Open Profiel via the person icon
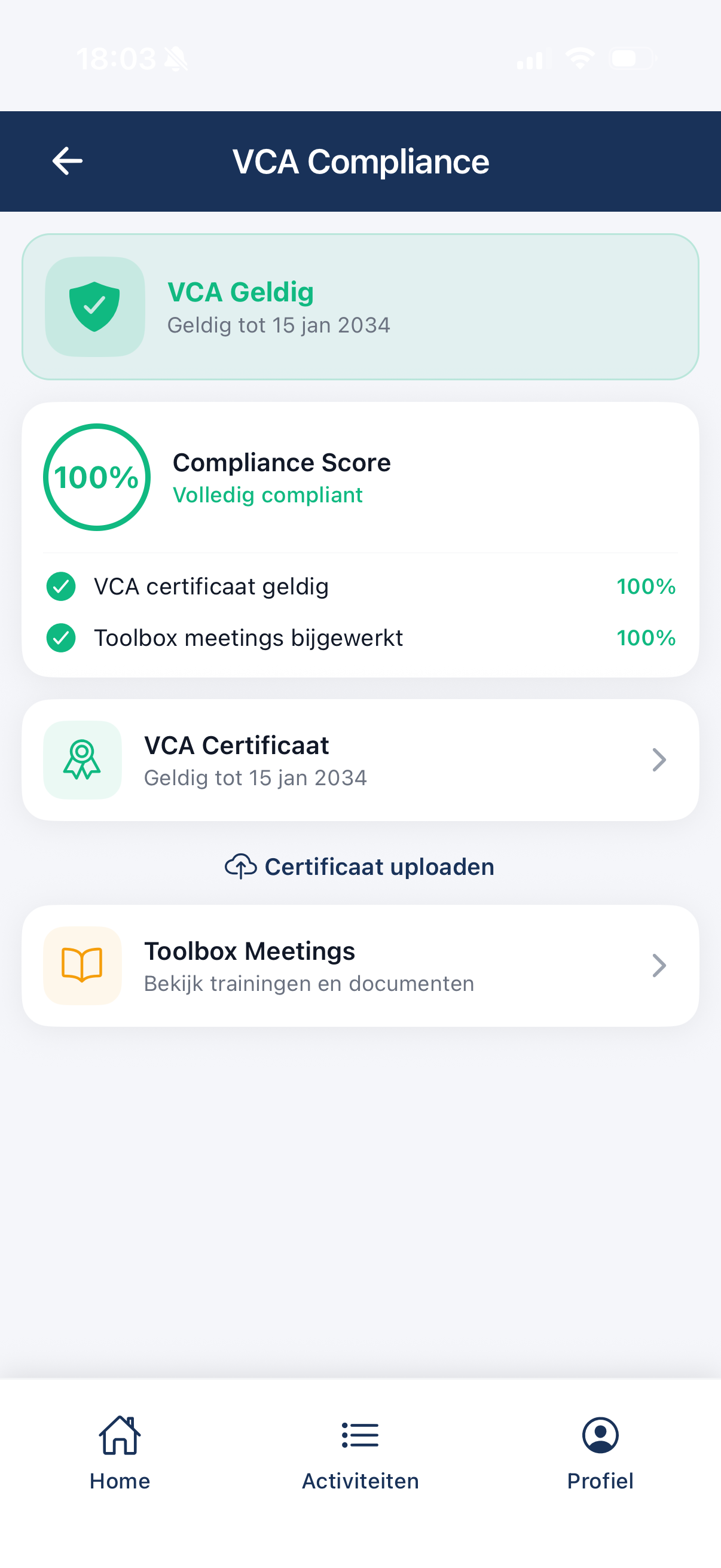This screenshot has width=721, height=1568. coord(600,1435)
